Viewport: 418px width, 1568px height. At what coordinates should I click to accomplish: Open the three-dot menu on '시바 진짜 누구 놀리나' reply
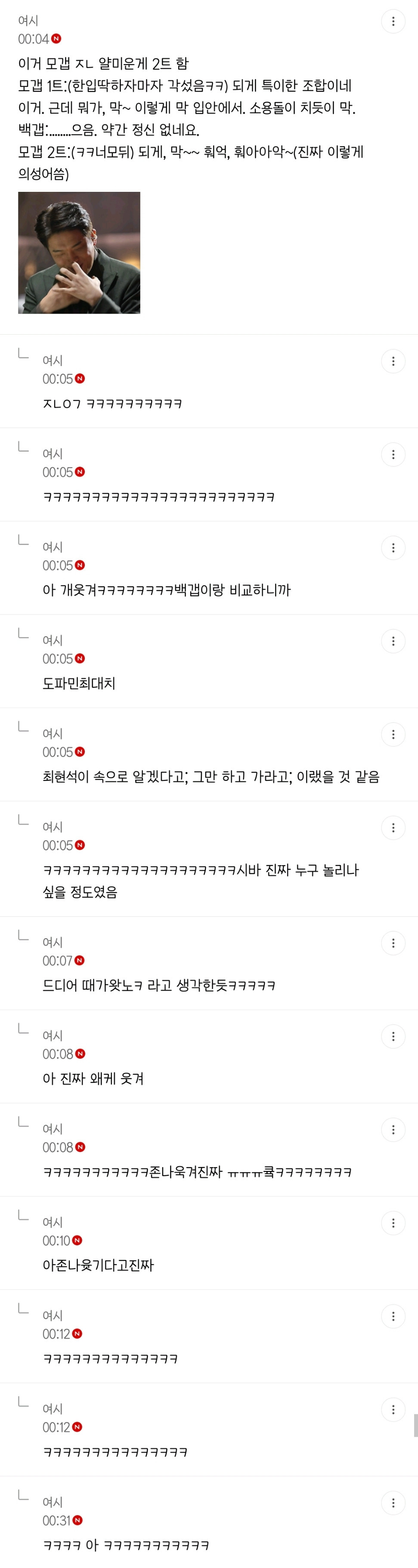393,827
